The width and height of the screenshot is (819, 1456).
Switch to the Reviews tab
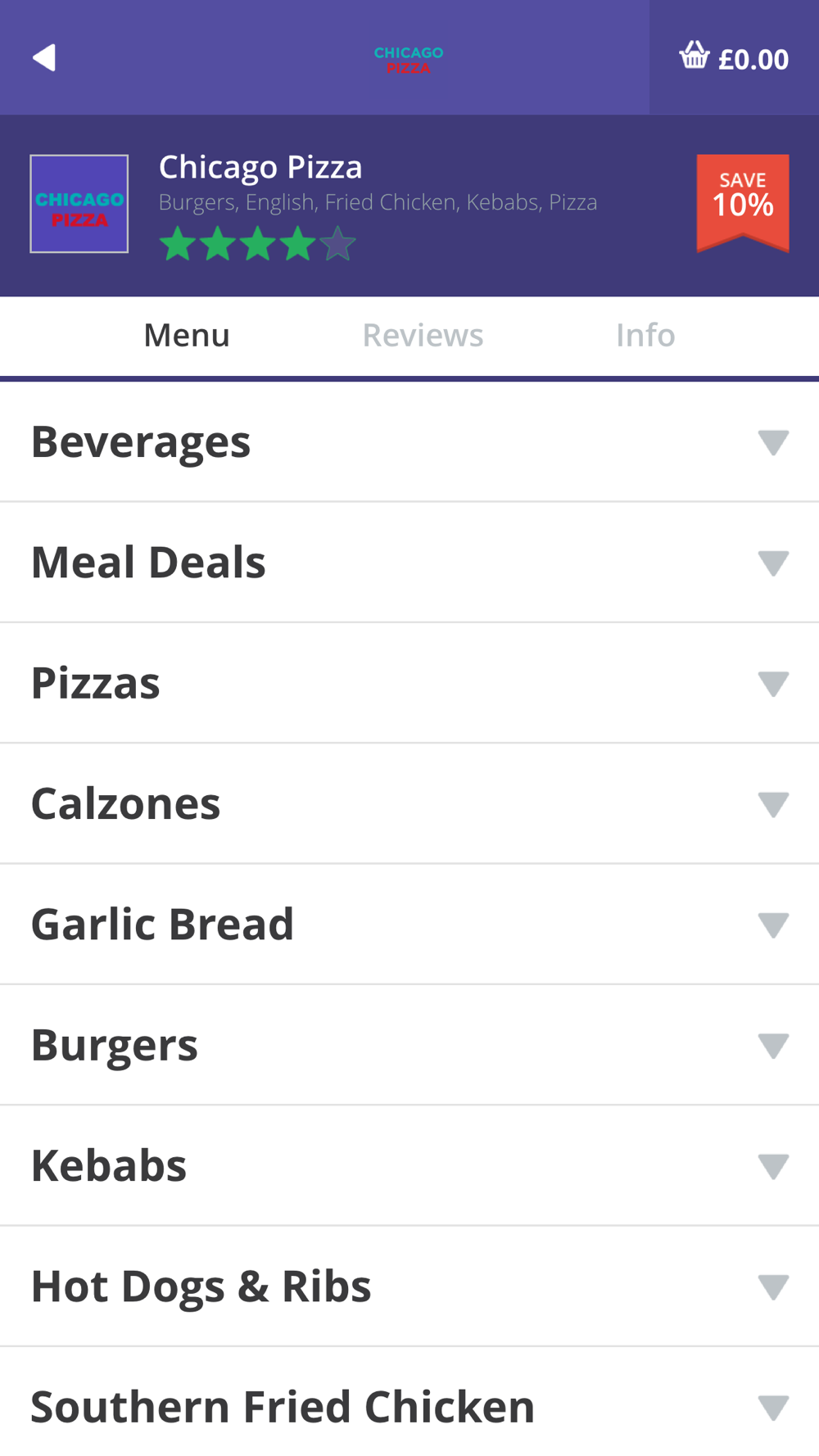(423, 336)
